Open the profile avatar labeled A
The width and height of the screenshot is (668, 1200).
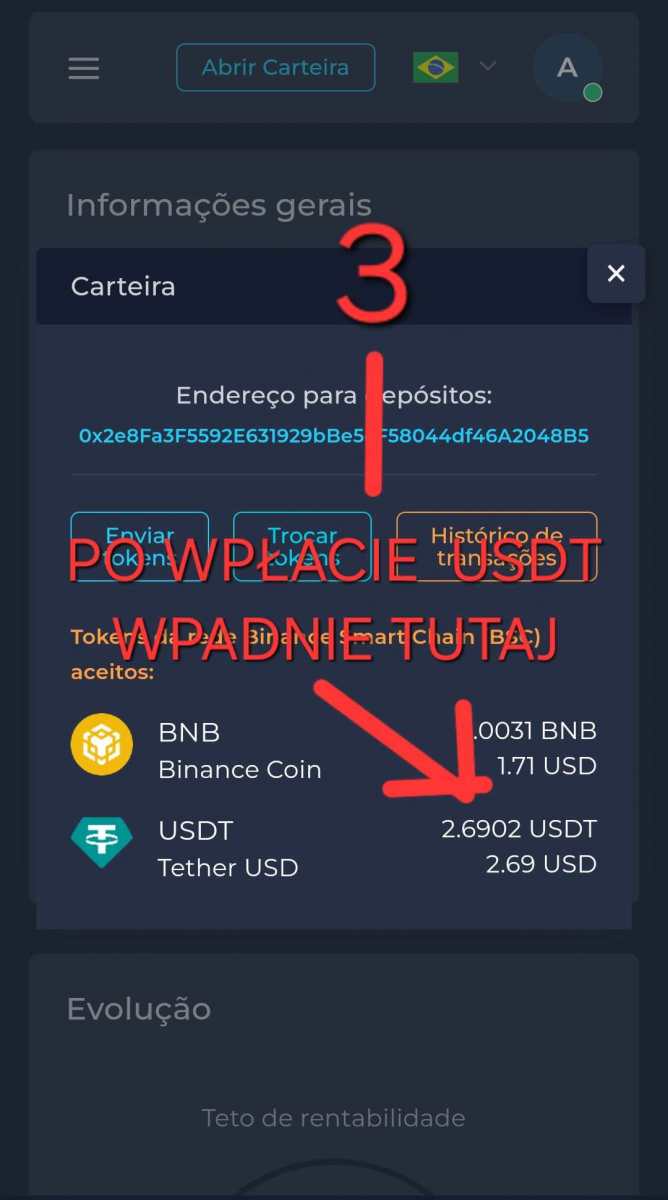[x=567, y=68]
